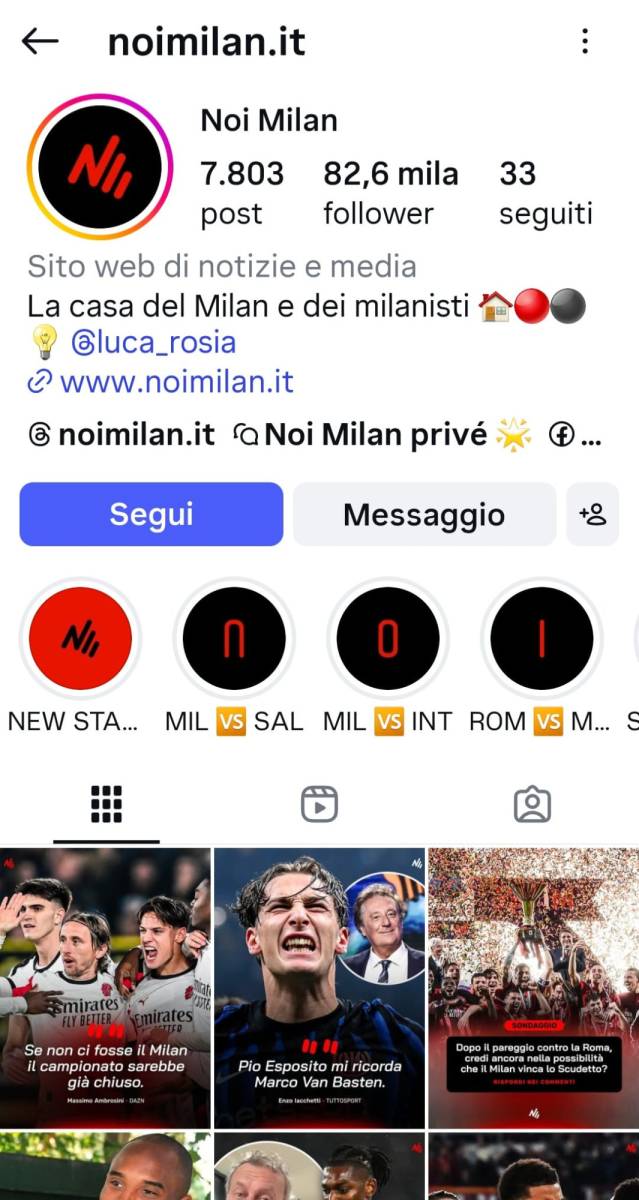This screenshot has height=1200, width=639.
Task: View Noi Milan's profile picture story
Action: [x=100, y=166]
